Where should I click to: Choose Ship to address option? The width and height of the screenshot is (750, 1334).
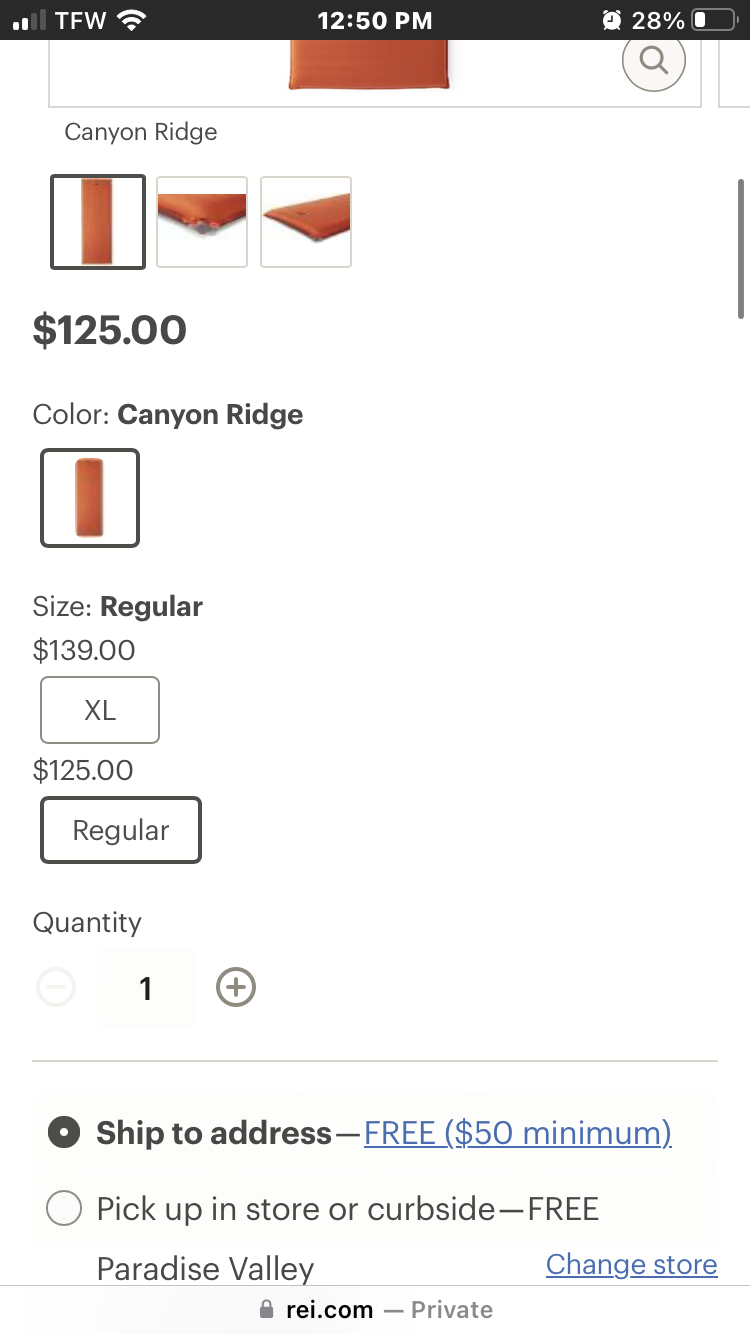point(65,1133)
